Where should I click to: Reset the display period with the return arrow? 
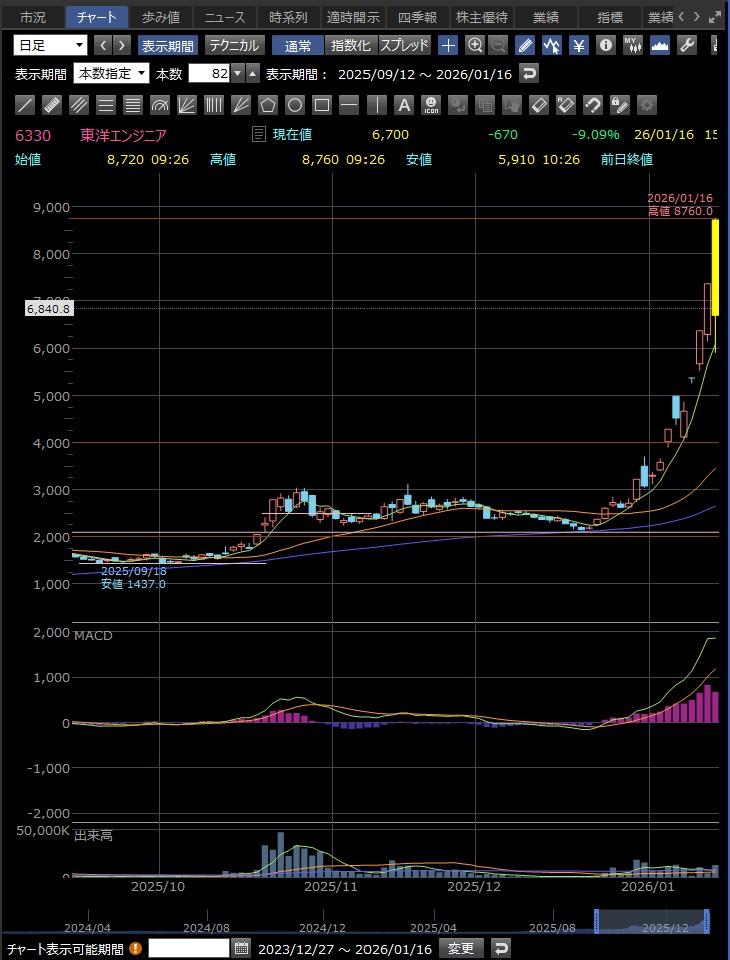[x=529, y=73]
